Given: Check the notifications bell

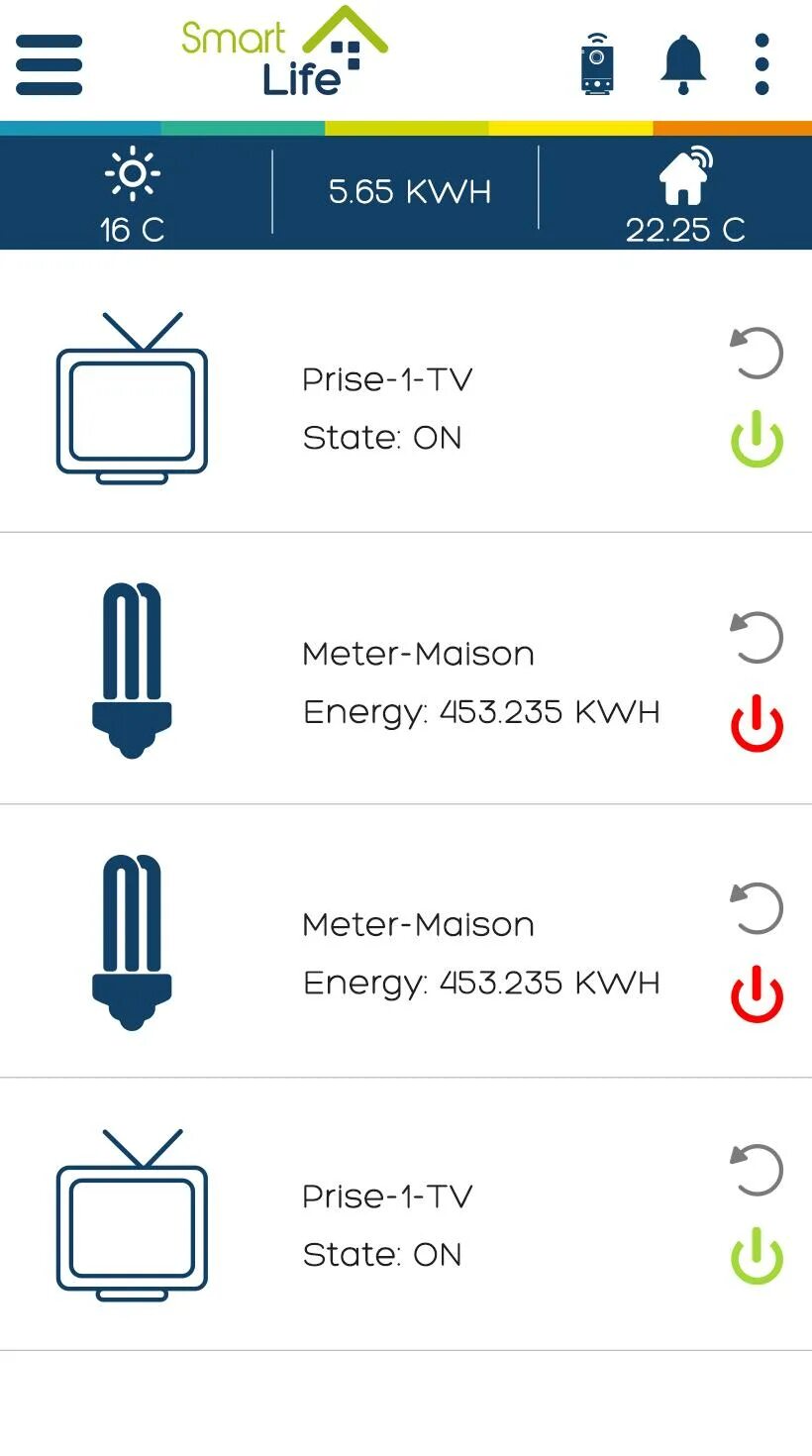Looking at the screenshot, I should 683,65.
